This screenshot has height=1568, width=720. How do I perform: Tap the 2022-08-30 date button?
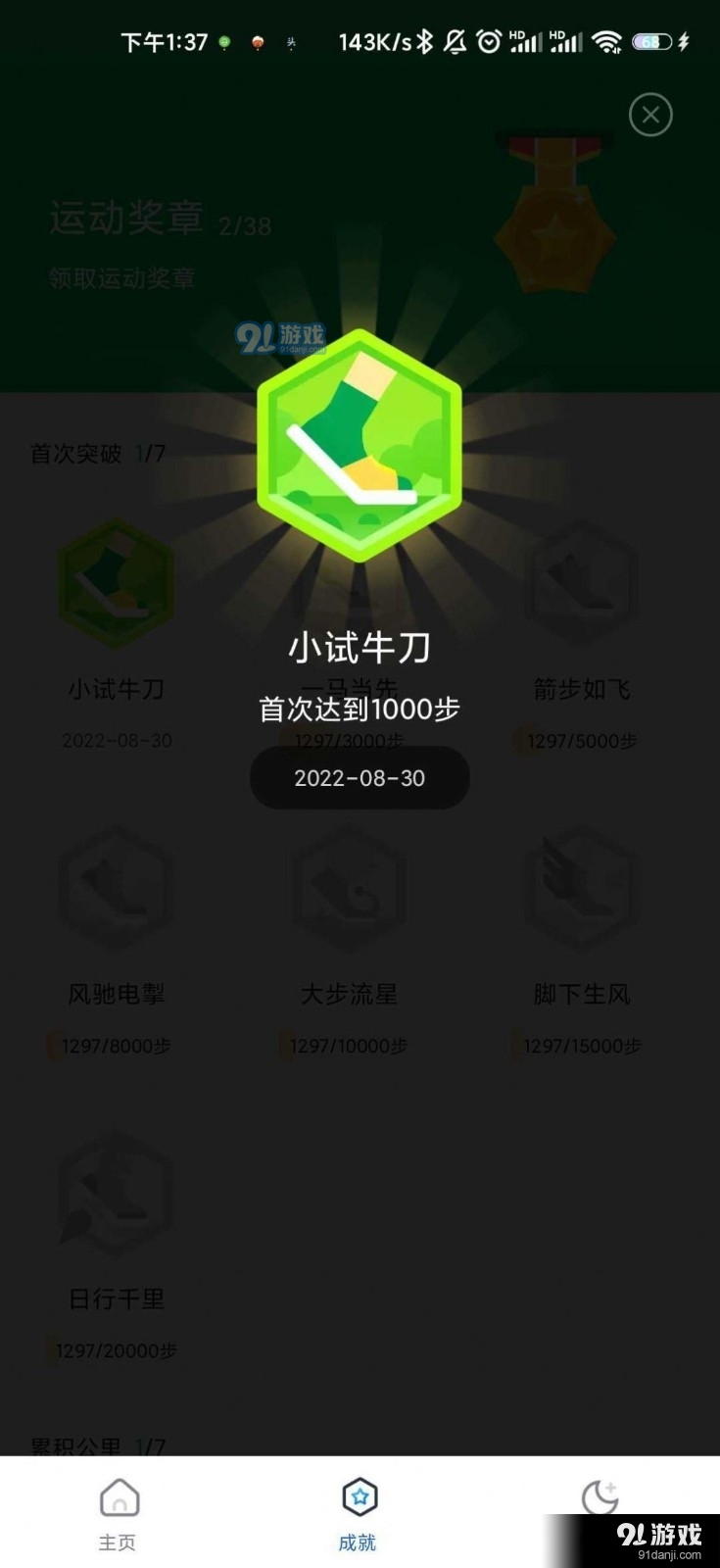359,777
